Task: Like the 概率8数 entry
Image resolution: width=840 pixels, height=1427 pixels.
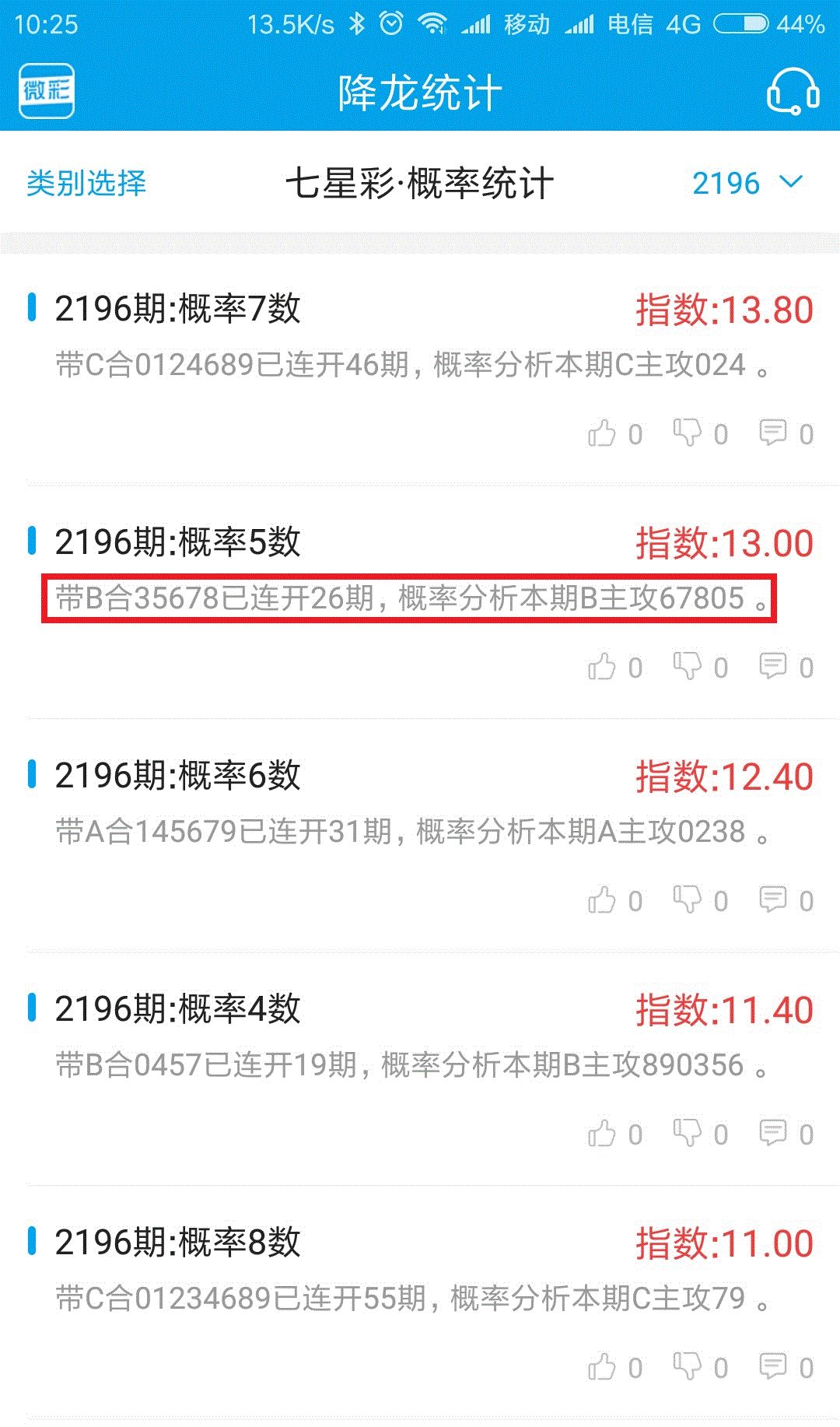Action: click(614, 1367)
